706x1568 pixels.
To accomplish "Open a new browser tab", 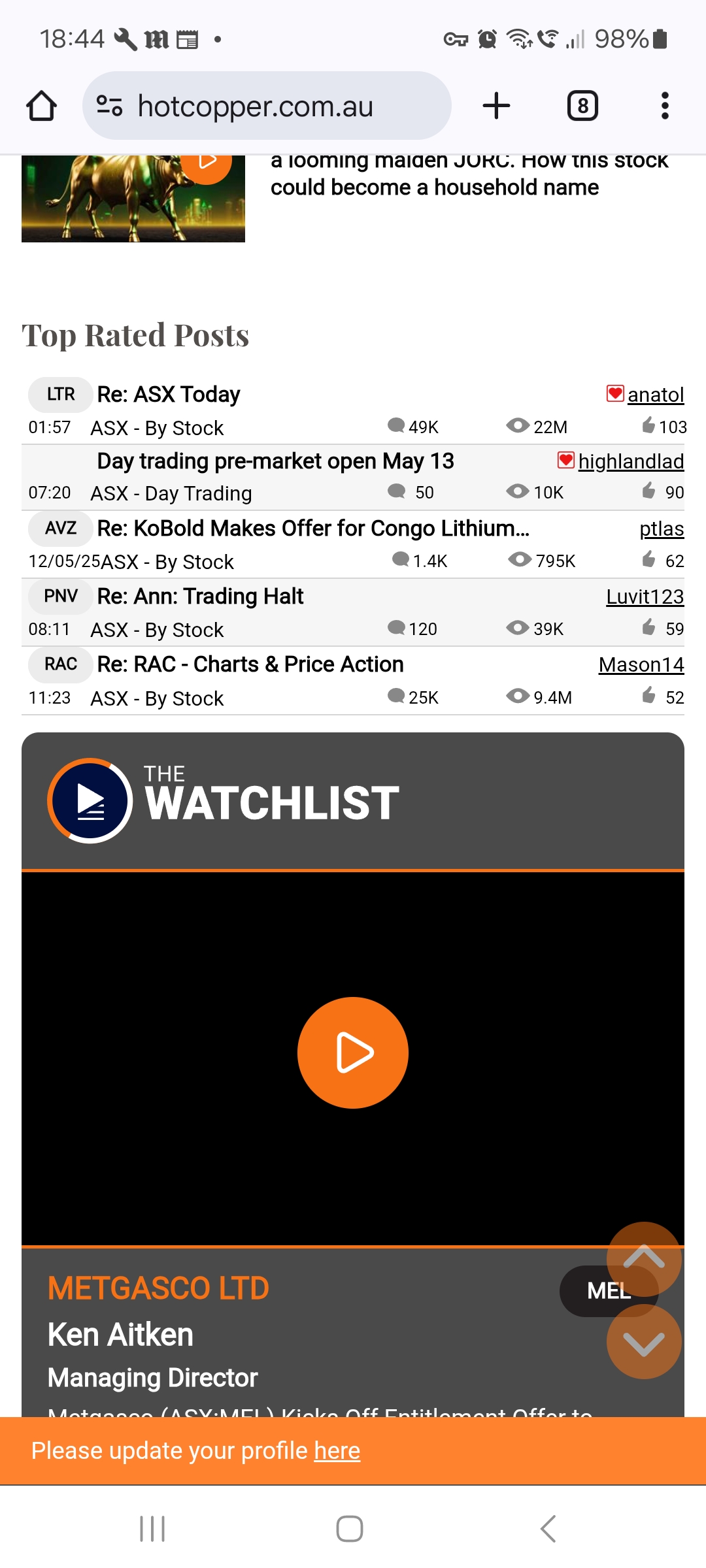I will click(x=496, y=106).
